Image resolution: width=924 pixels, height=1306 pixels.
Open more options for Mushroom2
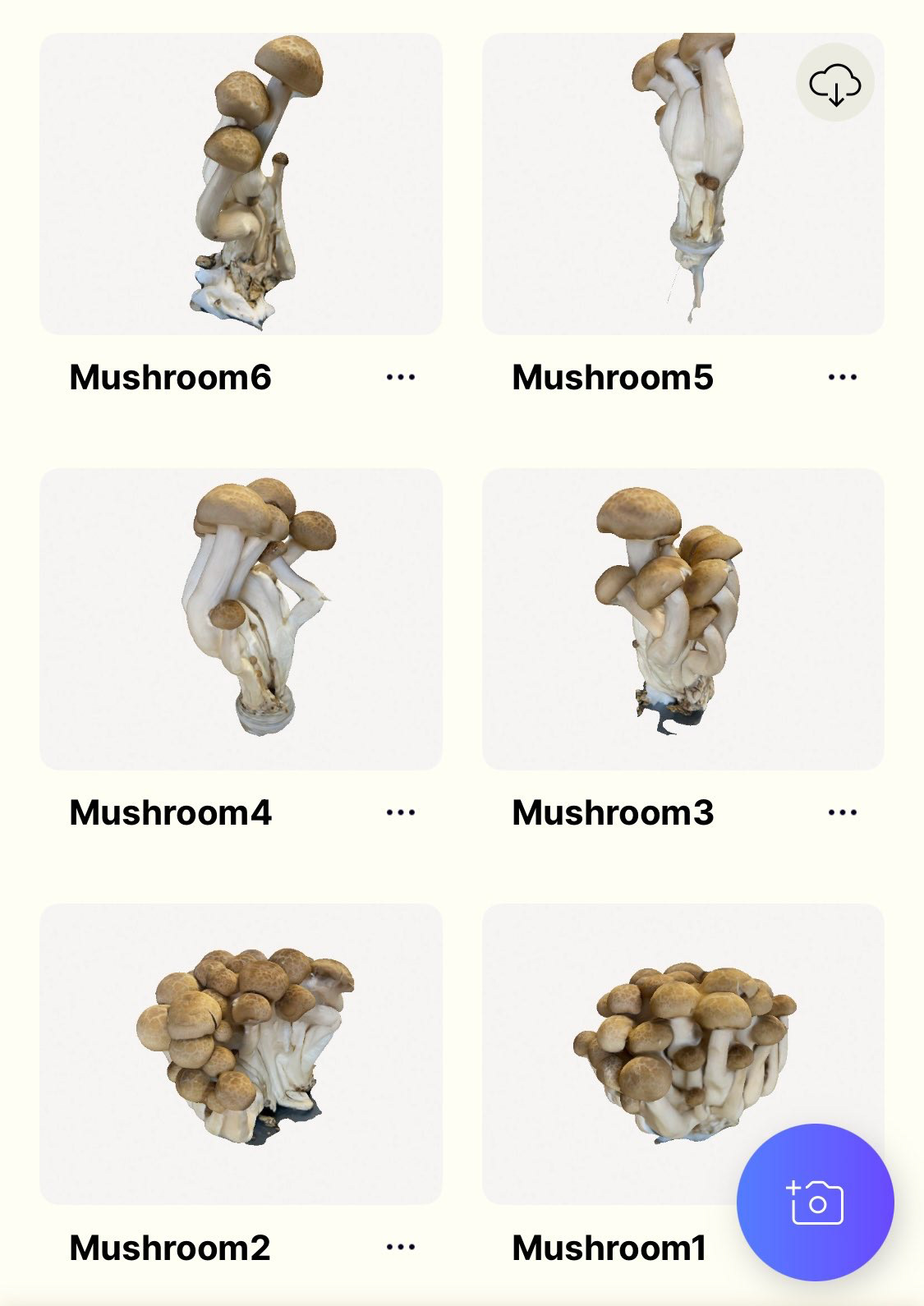(401, 1248)
